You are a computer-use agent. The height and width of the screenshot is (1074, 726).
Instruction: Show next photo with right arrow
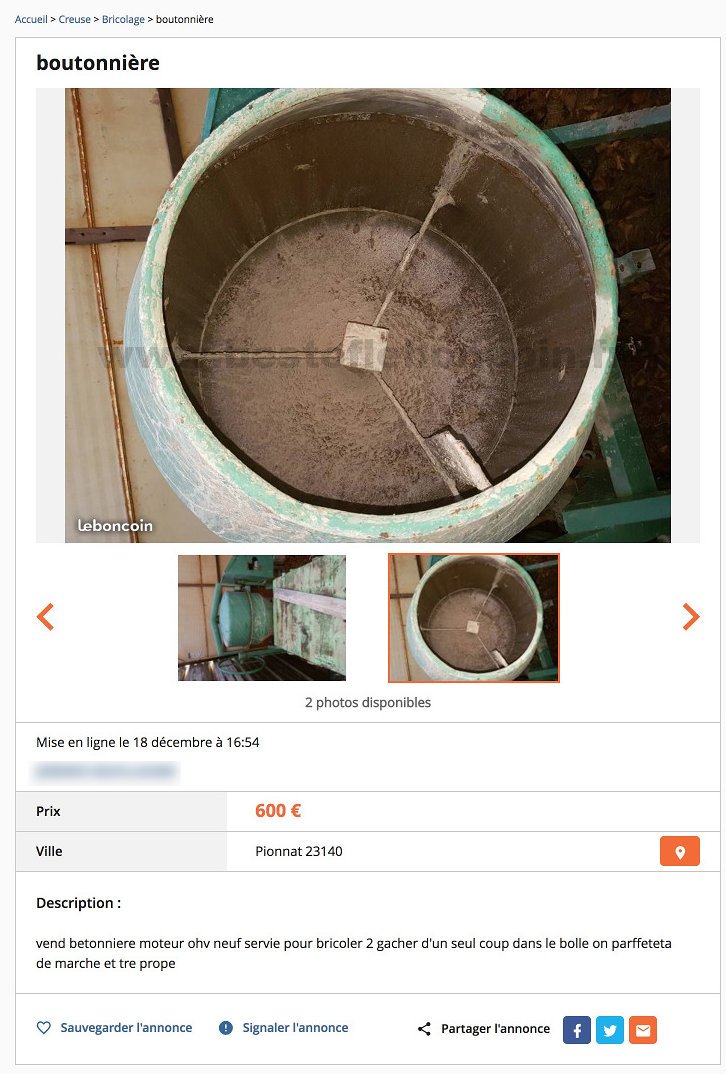690,617
